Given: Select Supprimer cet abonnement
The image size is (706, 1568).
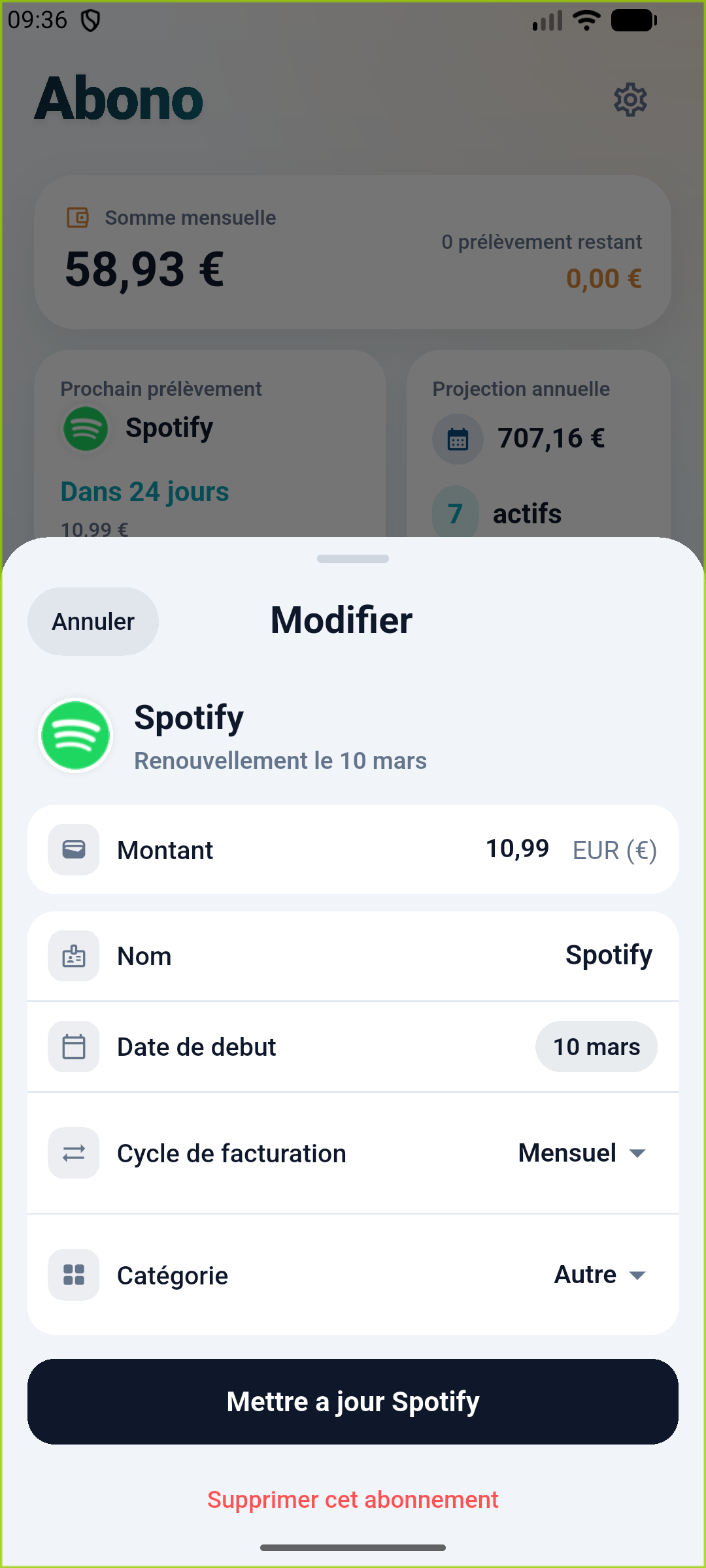Looking at the screenshot, I should [353, 1499].
